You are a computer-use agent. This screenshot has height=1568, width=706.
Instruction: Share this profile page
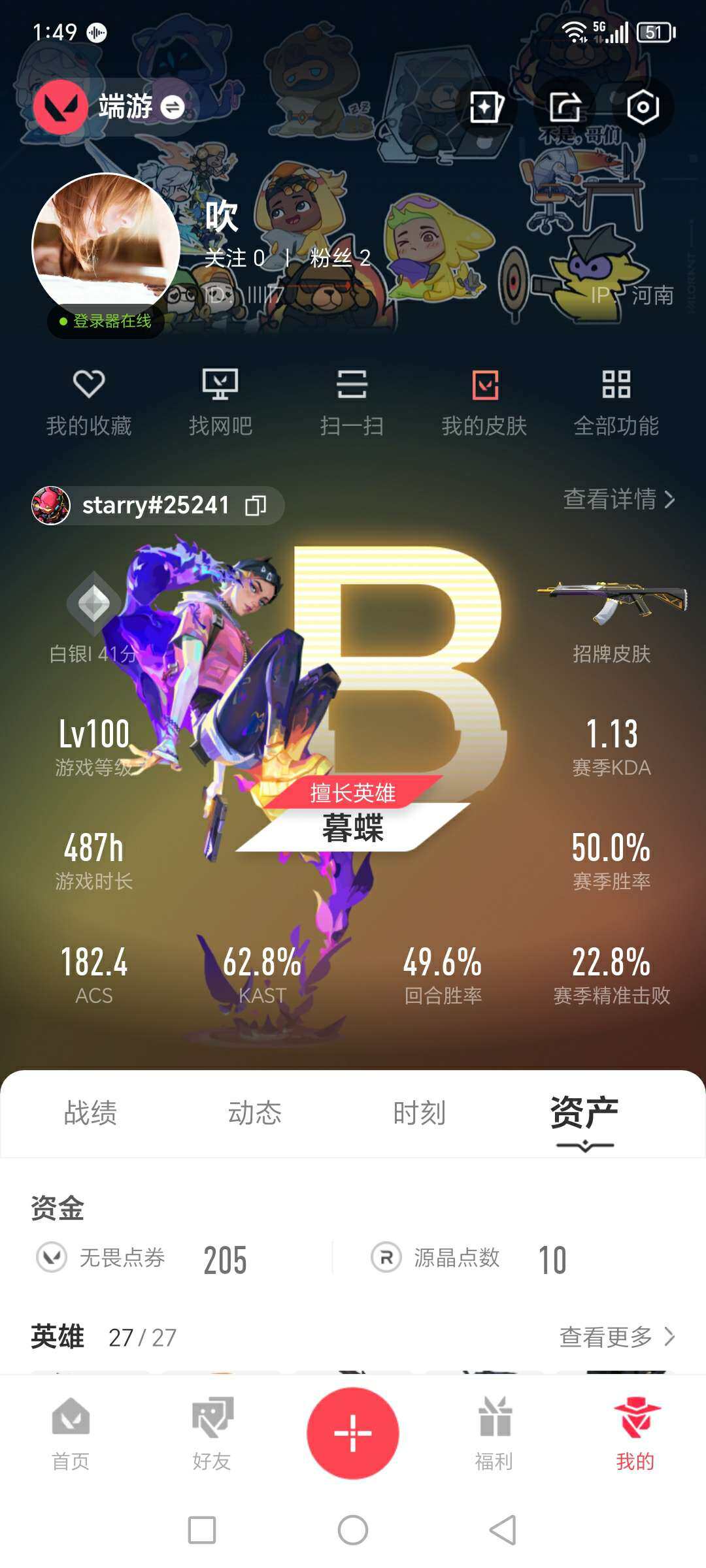(564, 107)
